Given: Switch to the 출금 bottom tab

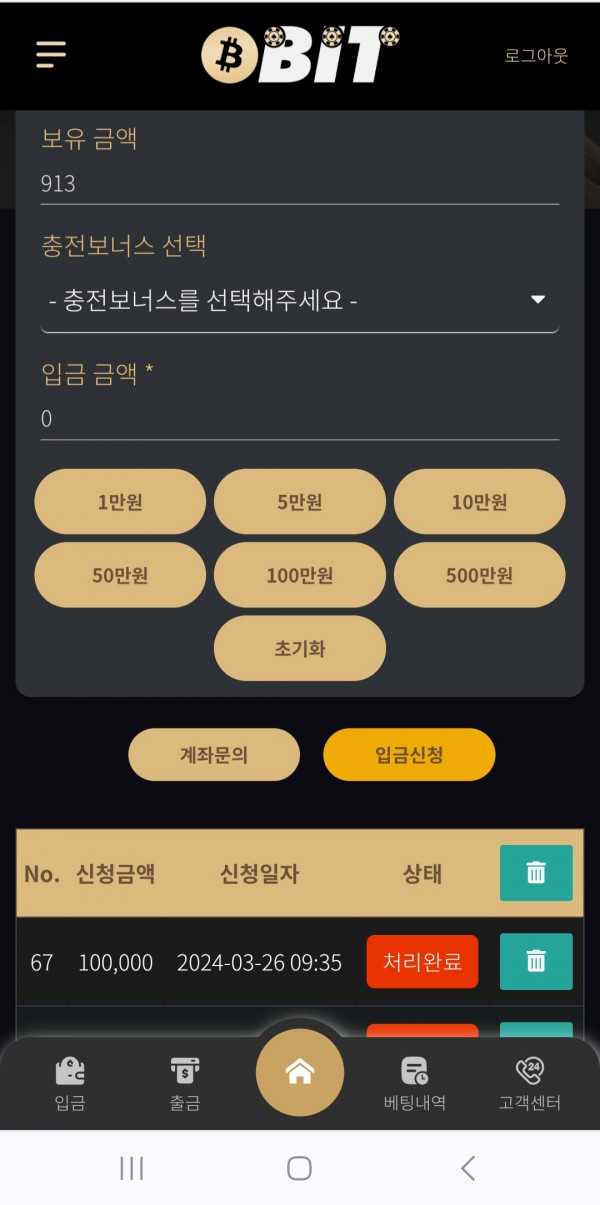Looking at the screenshot, I should 185,1084.
